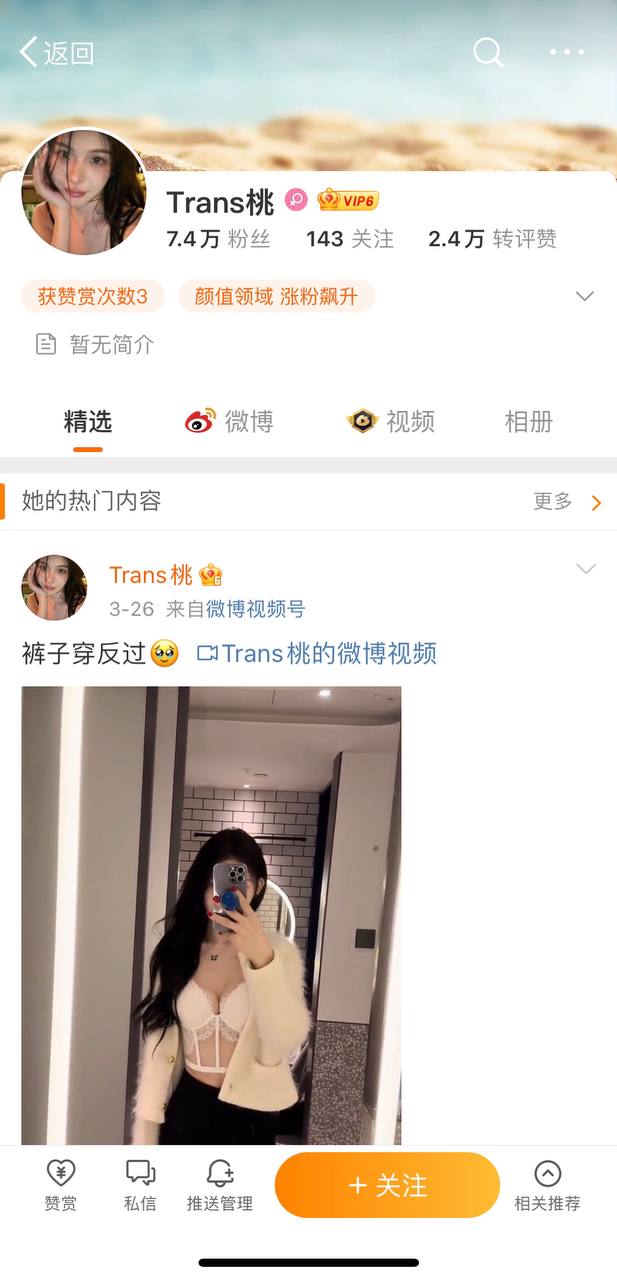The height and width of the screenshot is (1280, 617).
Task: Switch to the 微博 tab
Action: coord(229,422)
